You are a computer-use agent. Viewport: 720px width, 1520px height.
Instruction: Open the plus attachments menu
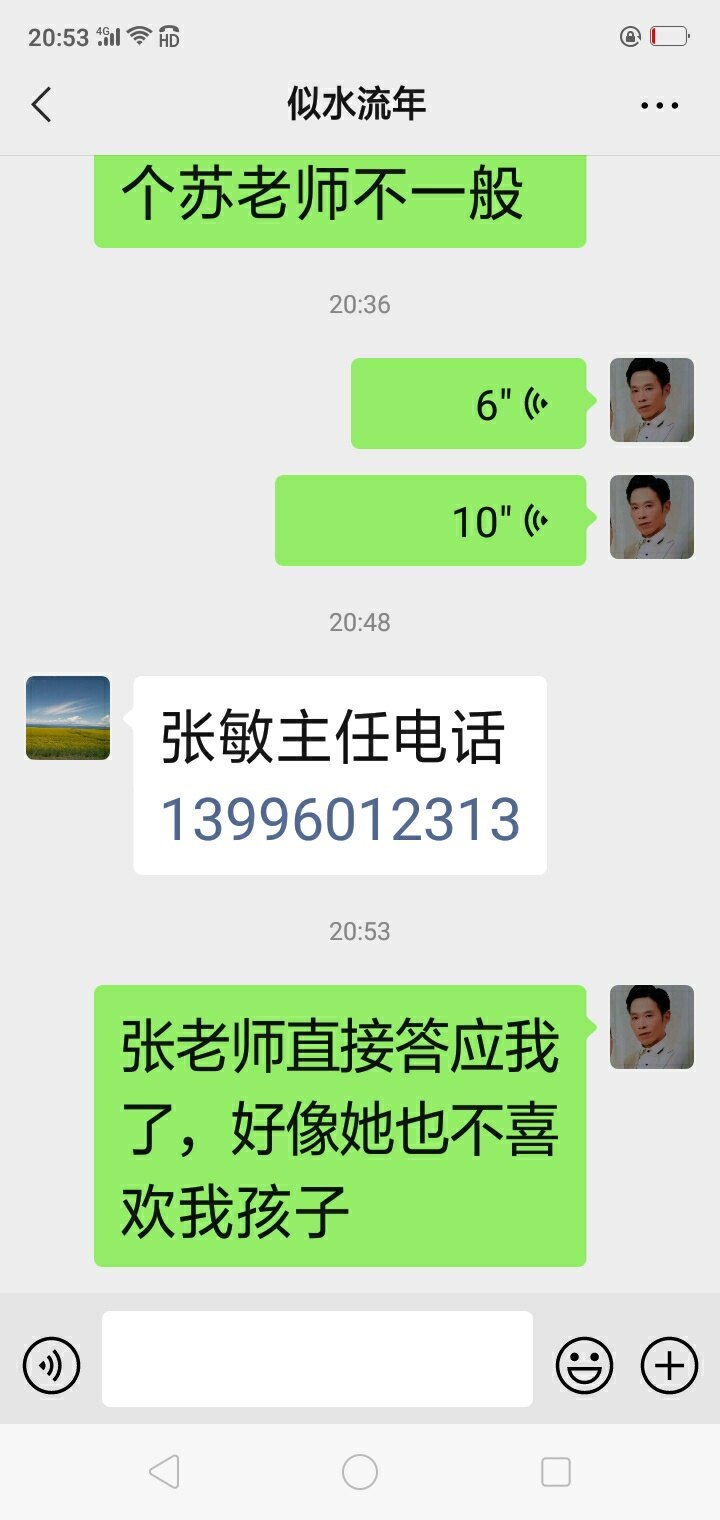click(x=669, y=1365)
